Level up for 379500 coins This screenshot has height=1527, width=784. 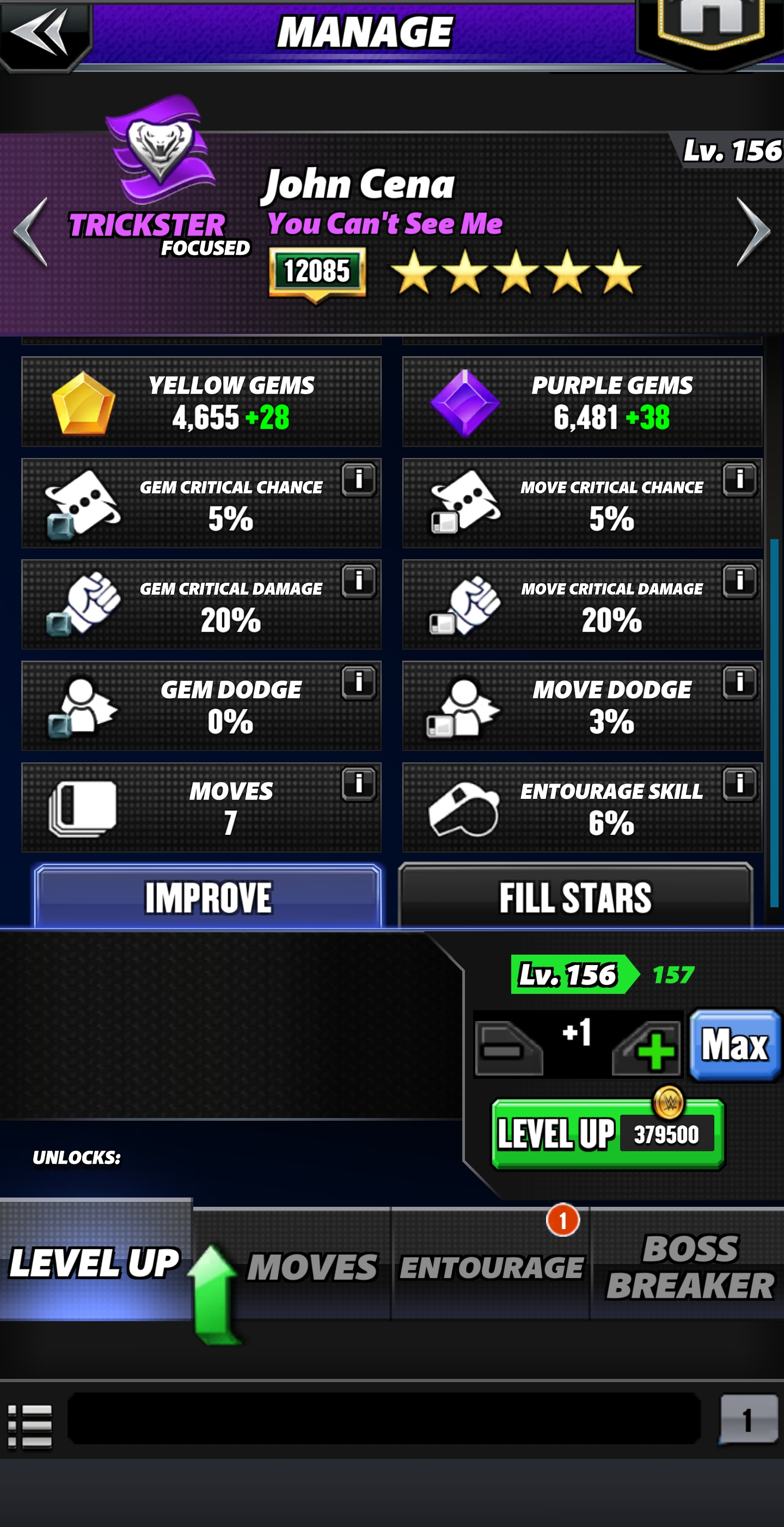pos(608,1133)
